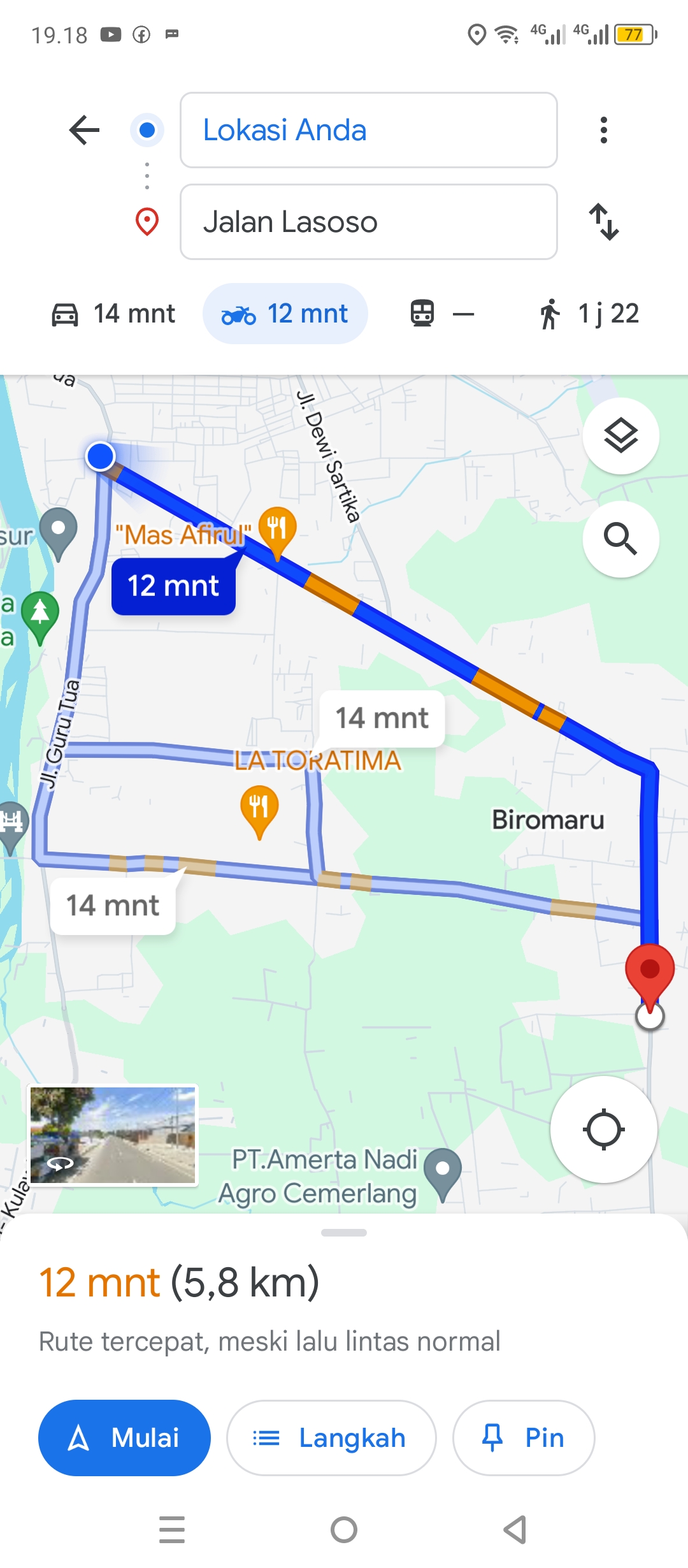Choose the alternate 14 mnt route near LA TORATIMA
688x1568 pixels.
pos(382,718)
